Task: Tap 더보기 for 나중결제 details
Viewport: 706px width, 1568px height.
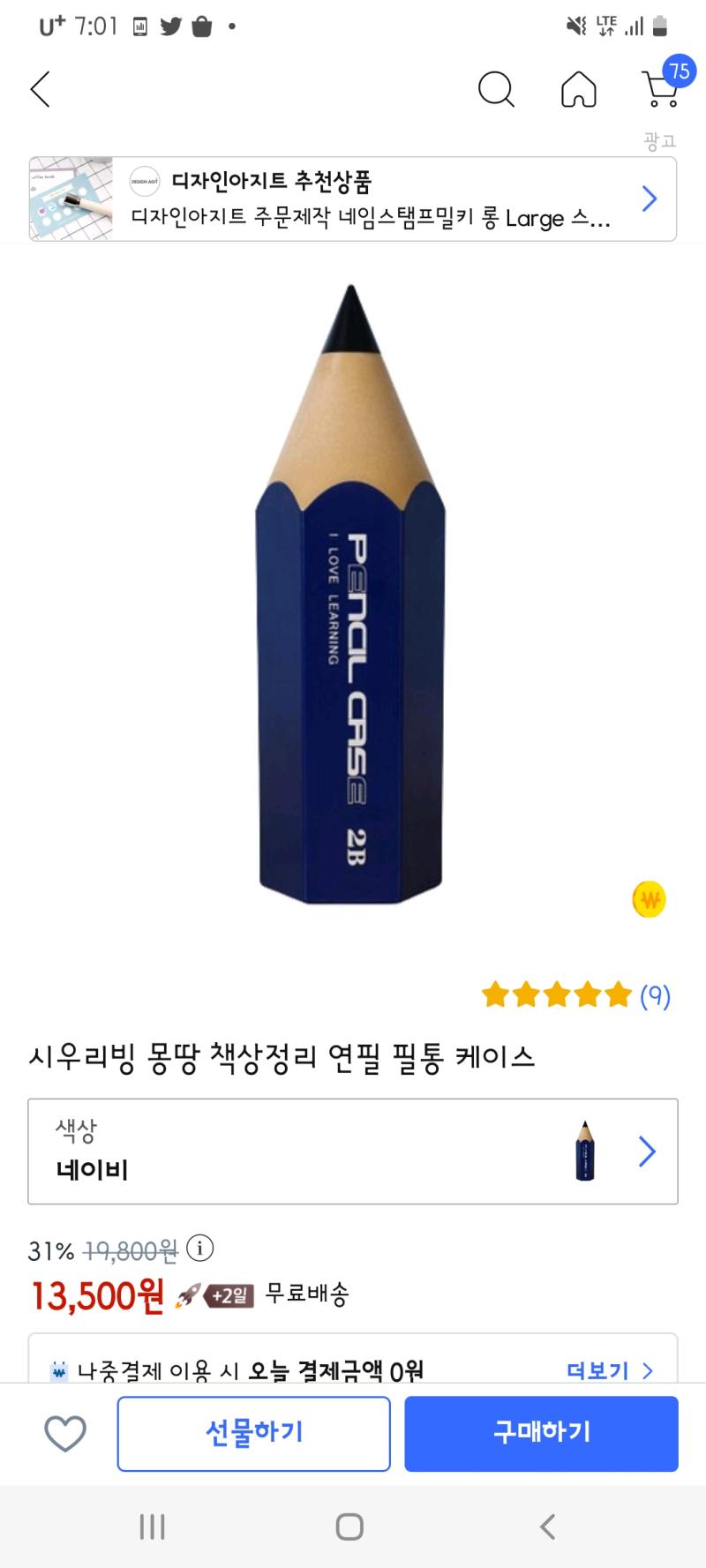Action: pyautogui.click(x=610, y=1370)
